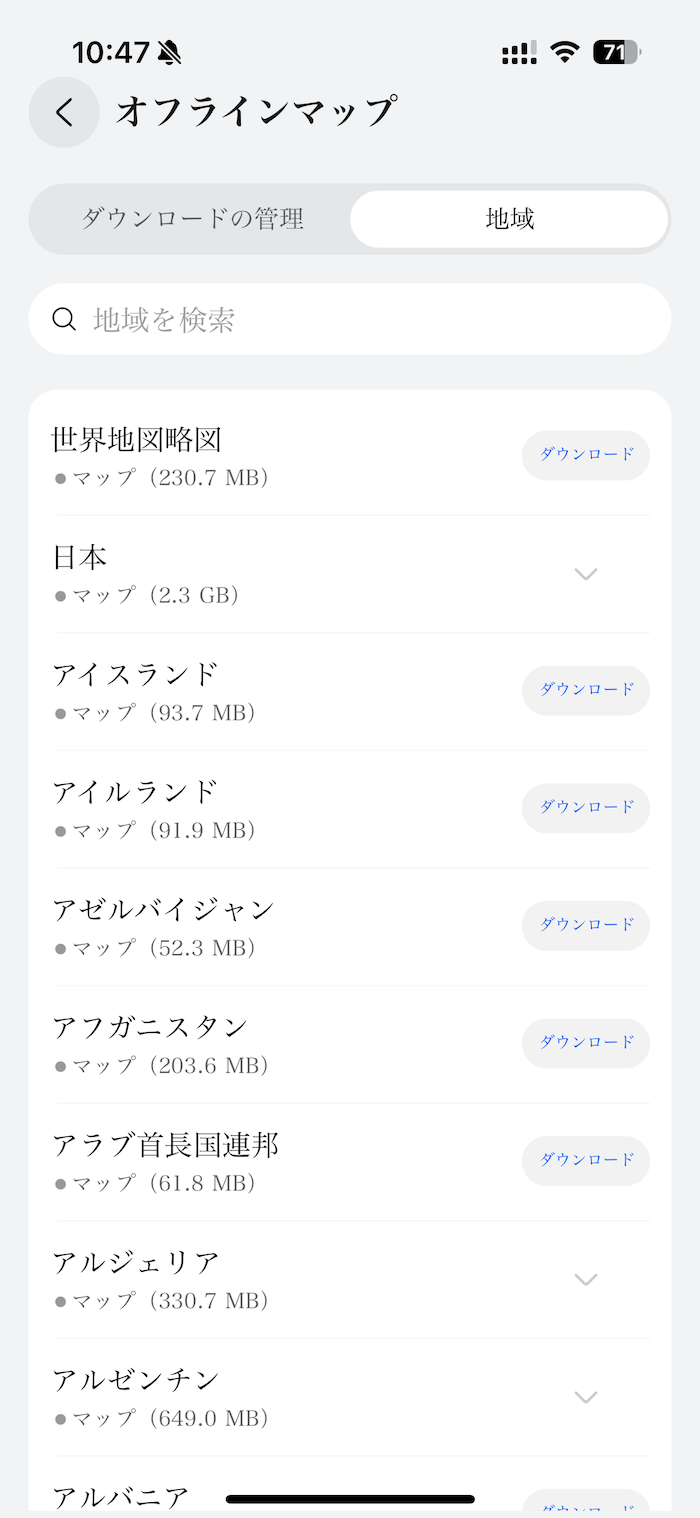Expand the アルジェリア sub-regions
This screenshot has height=1518, width=700.
click(586, 1279)
